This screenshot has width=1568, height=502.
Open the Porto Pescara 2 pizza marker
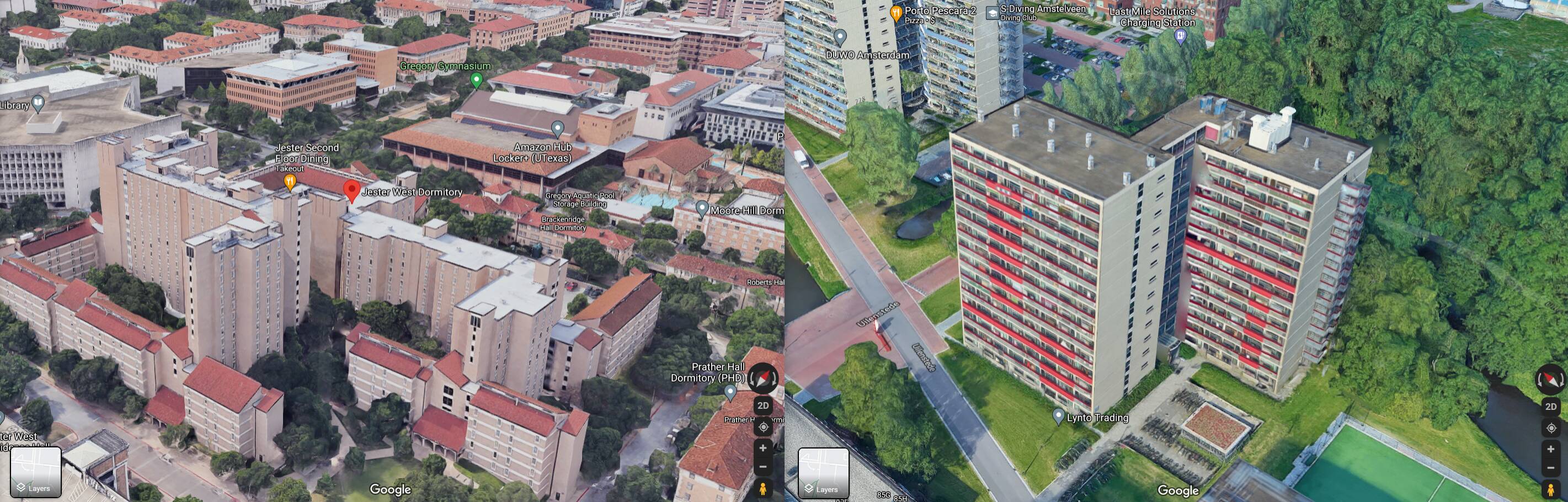coord(896,13)
